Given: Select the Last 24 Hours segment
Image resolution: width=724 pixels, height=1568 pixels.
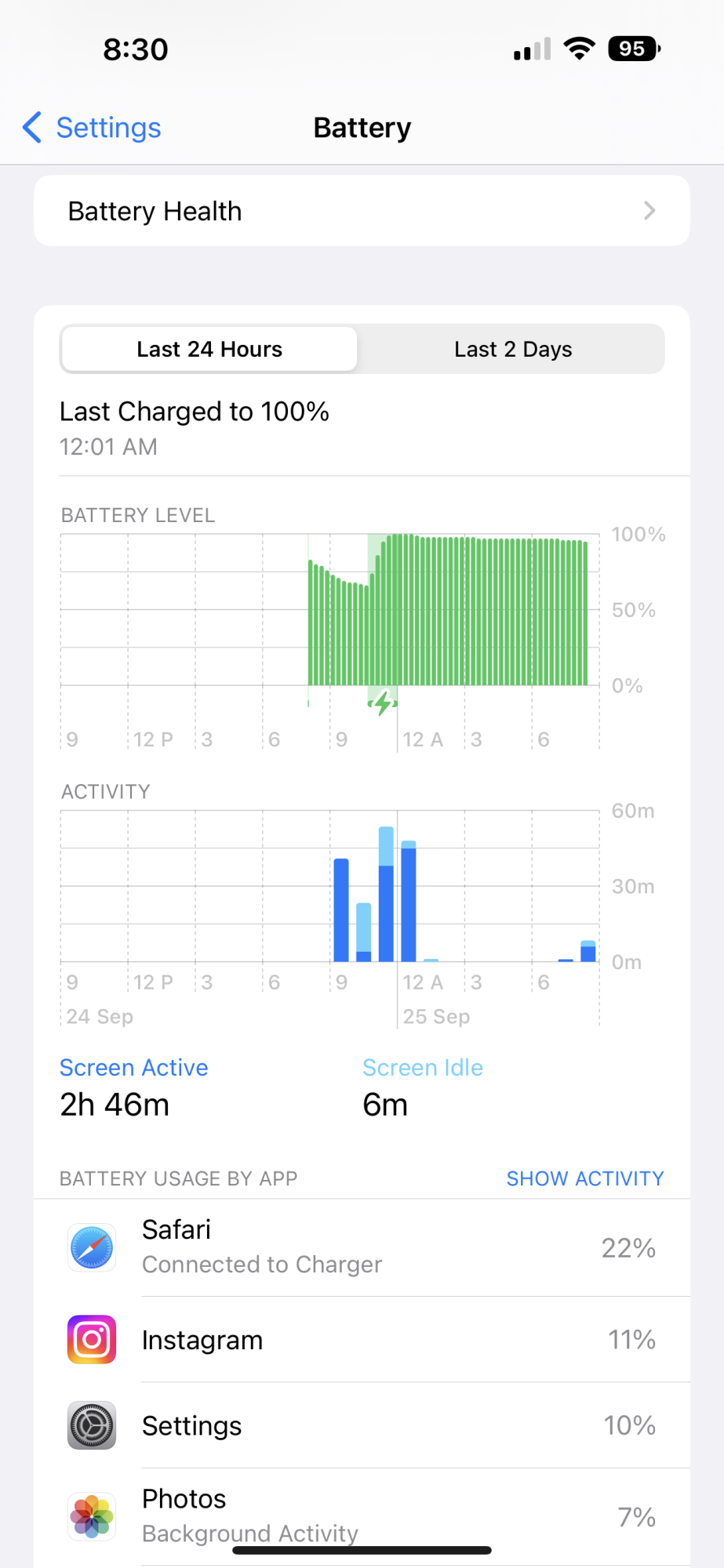Looking at the screenshot, I should click(209, 350).
